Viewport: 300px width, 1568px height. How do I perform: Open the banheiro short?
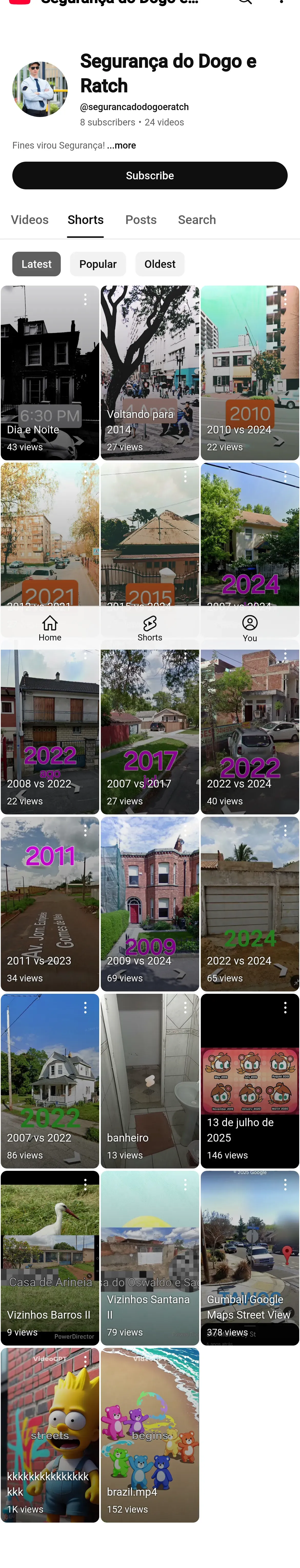pyautogui.click(x=150, y=1081)
